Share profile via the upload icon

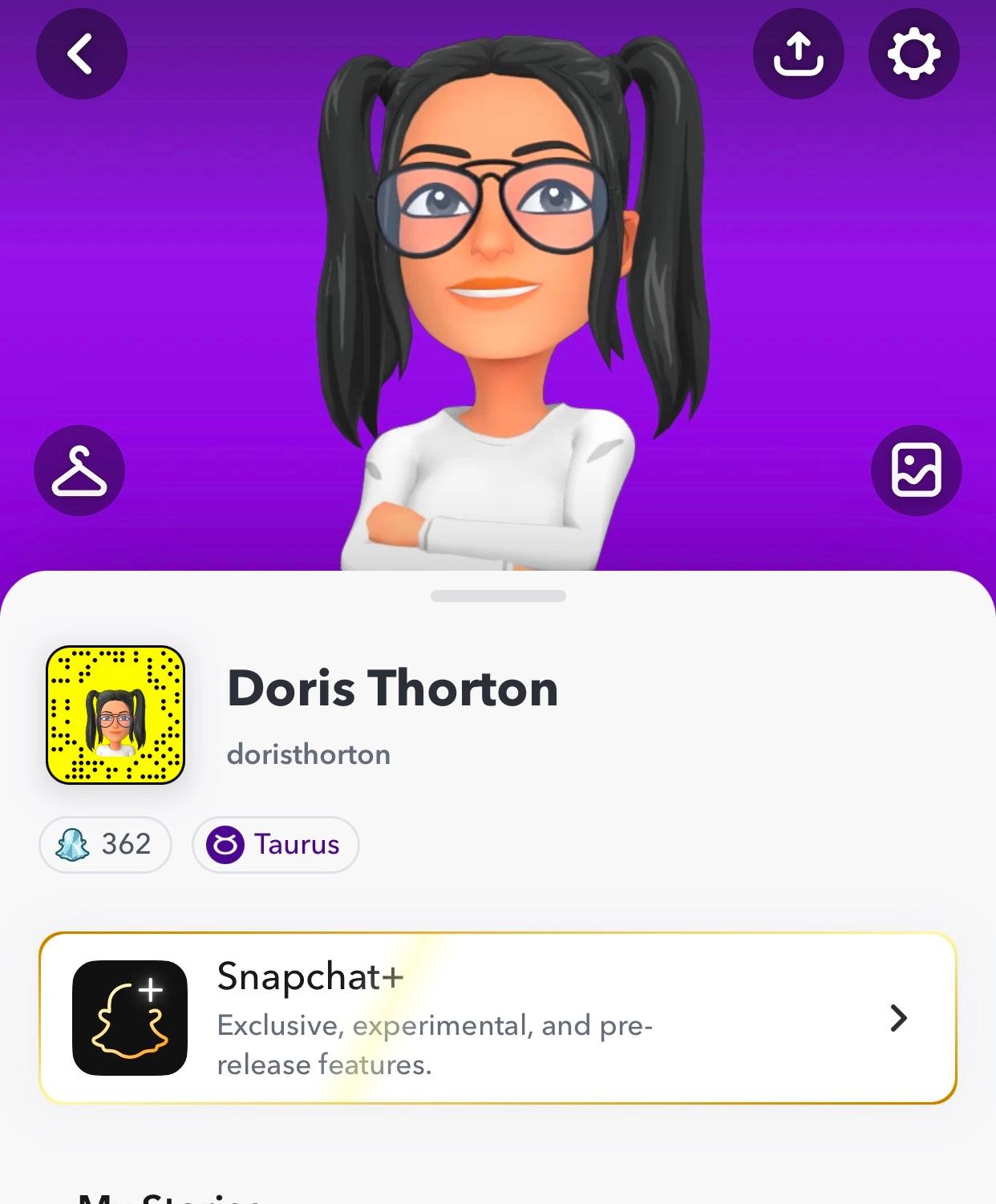click(x=798, y=54)
